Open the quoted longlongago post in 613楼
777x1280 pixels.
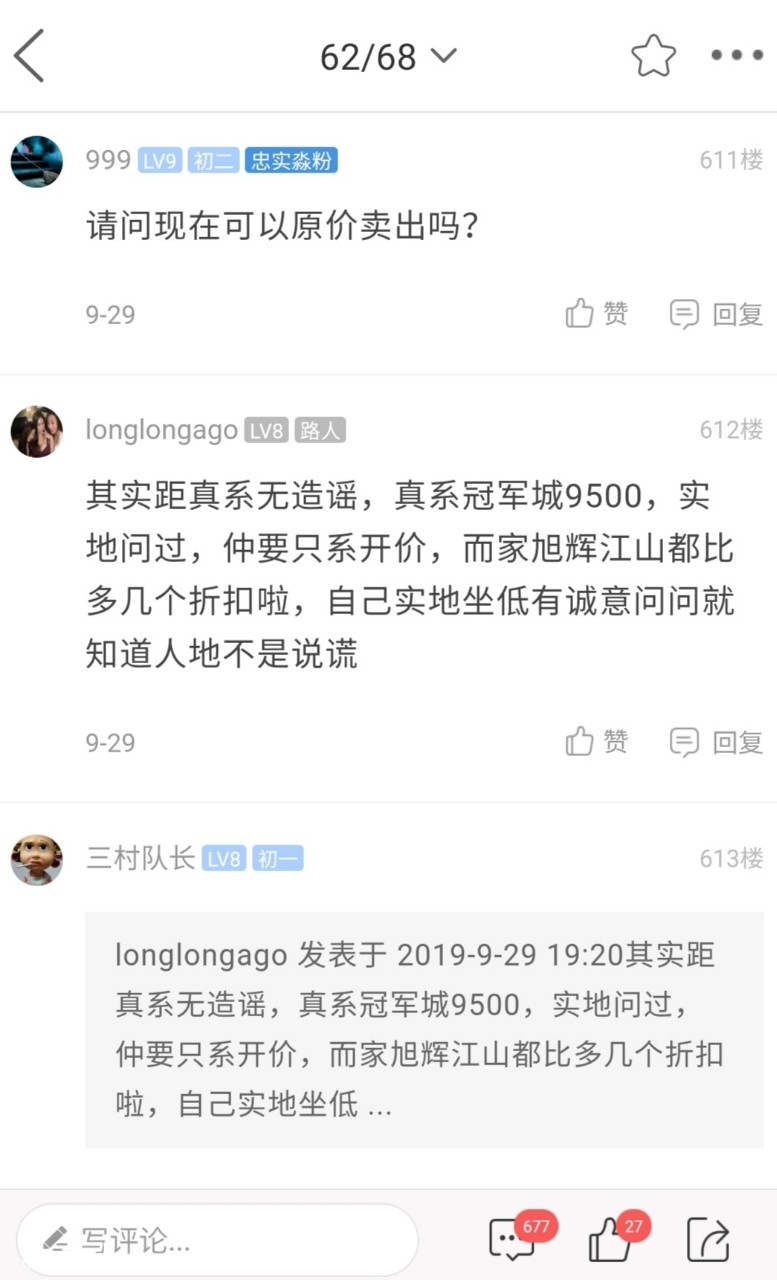424,1029
